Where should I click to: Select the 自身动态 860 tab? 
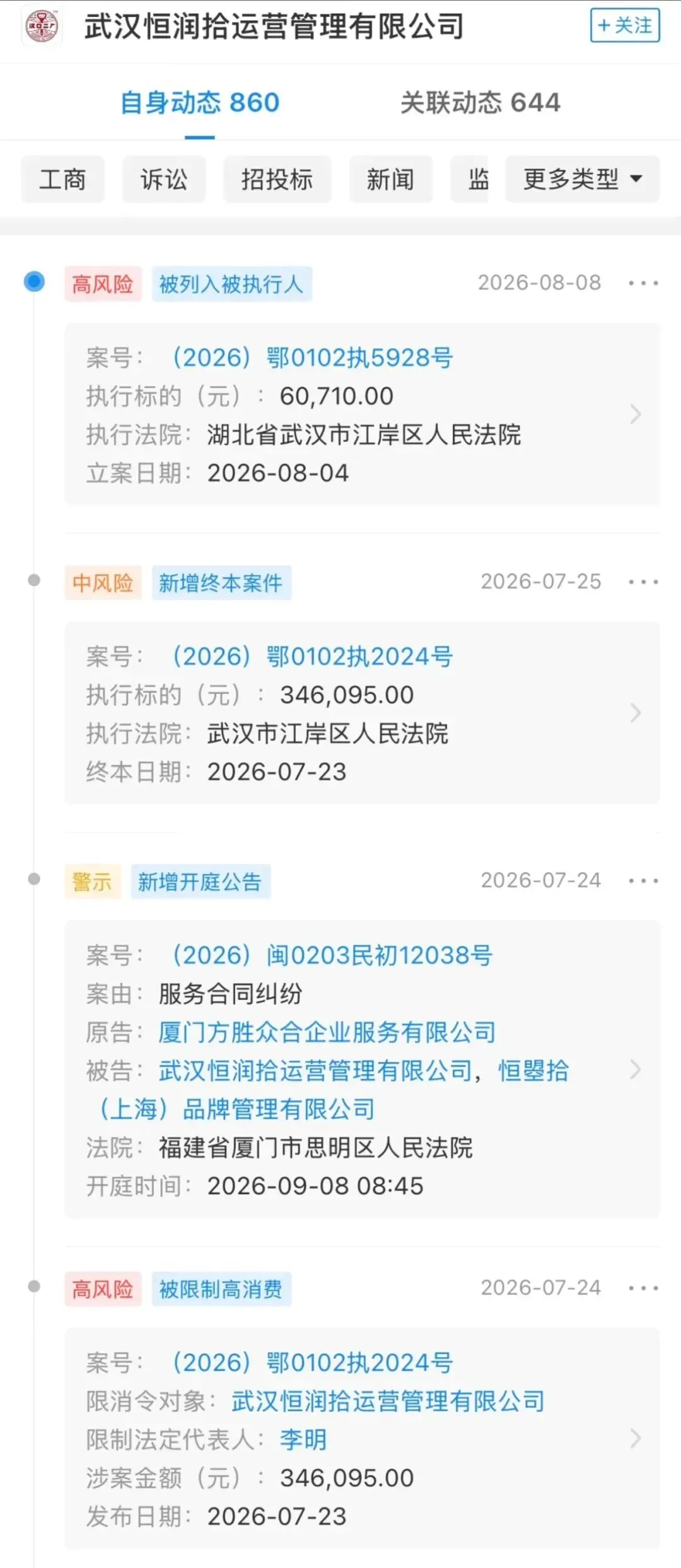[x=200, y=102]
